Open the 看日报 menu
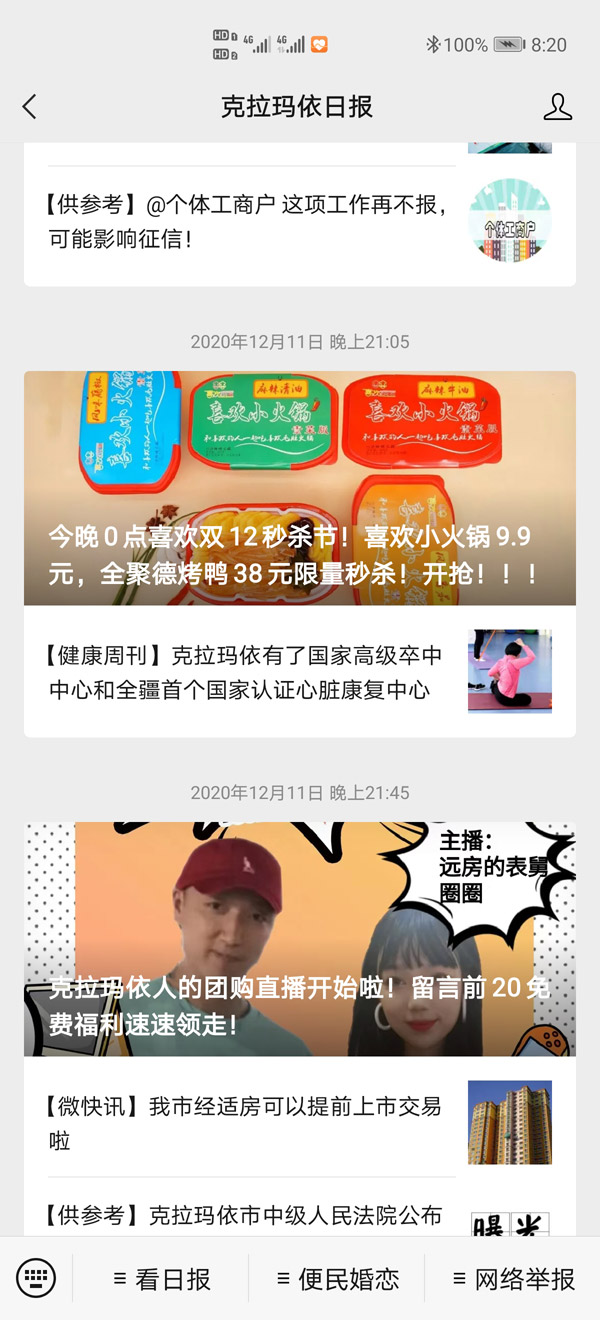This screenshot has height=1320, width=600. pyautogui.click(x=162, y=1278)
